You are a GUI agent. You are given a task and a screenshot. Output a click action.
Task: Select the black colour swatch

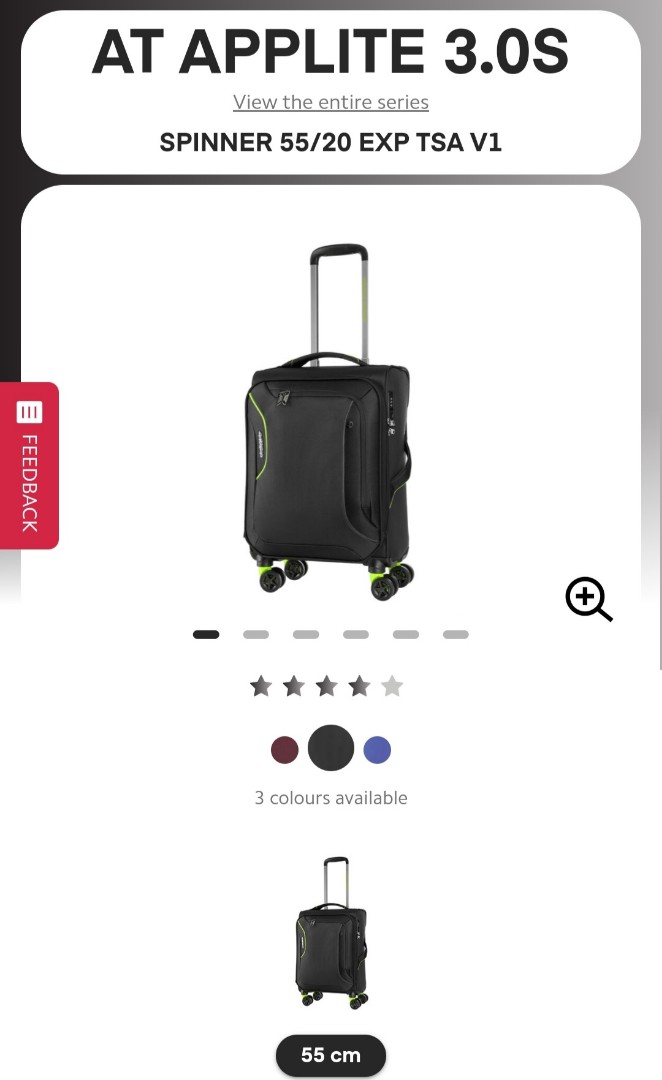pyautogui.click(x=331, y=748)
